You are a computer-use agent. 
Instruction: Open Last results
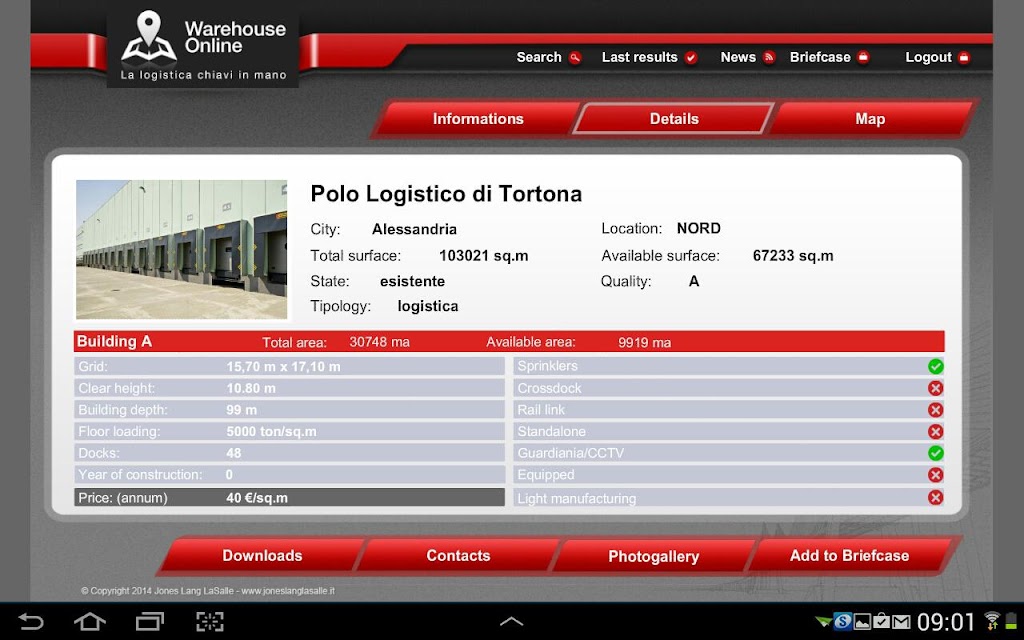pyautogui.click(x=648, y=57)
